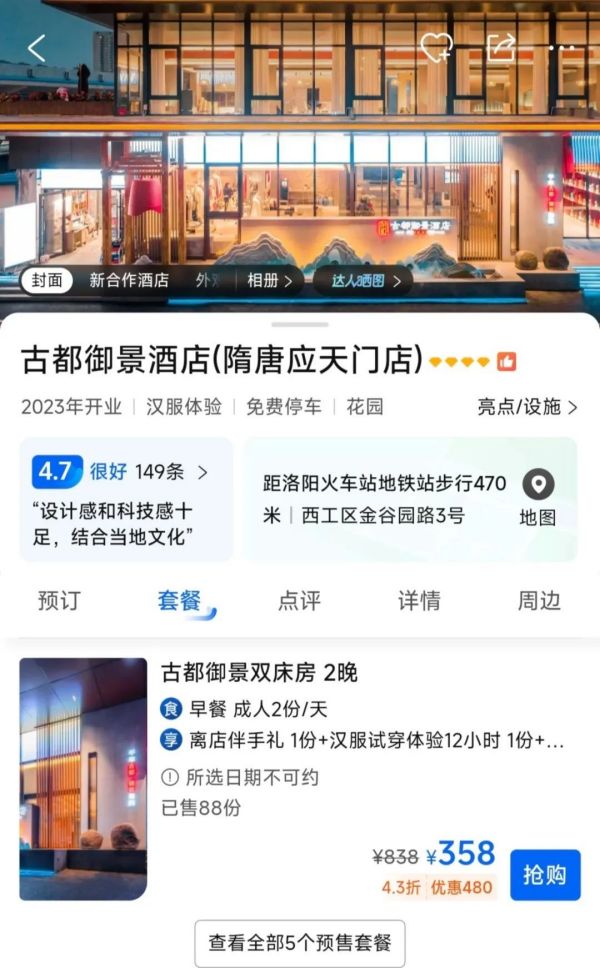Switch to the 套餐 tab
600x968 pixels.
(x=179, y=601)
